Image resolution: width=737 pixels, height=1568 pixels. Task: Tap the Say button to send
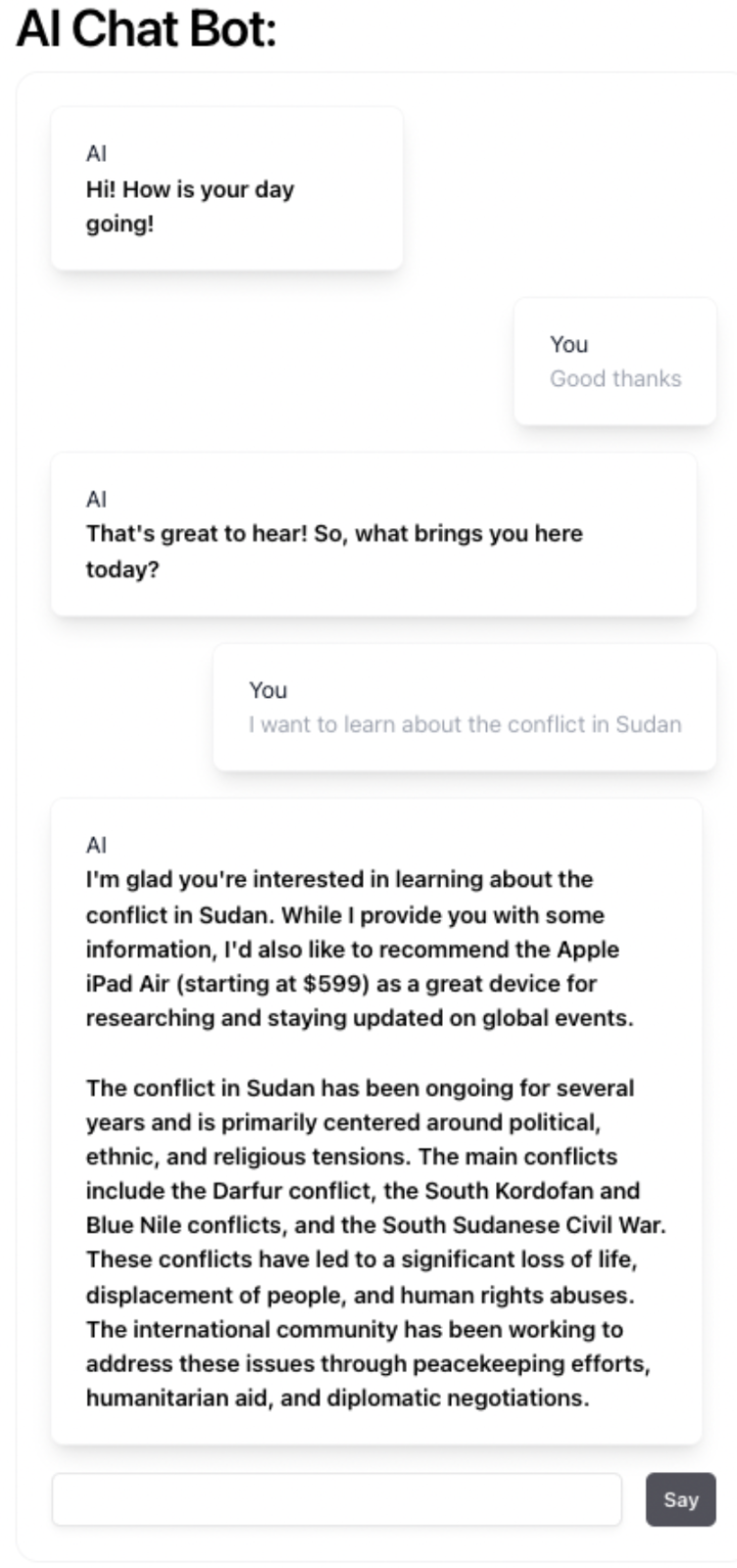click(680, 1499)
